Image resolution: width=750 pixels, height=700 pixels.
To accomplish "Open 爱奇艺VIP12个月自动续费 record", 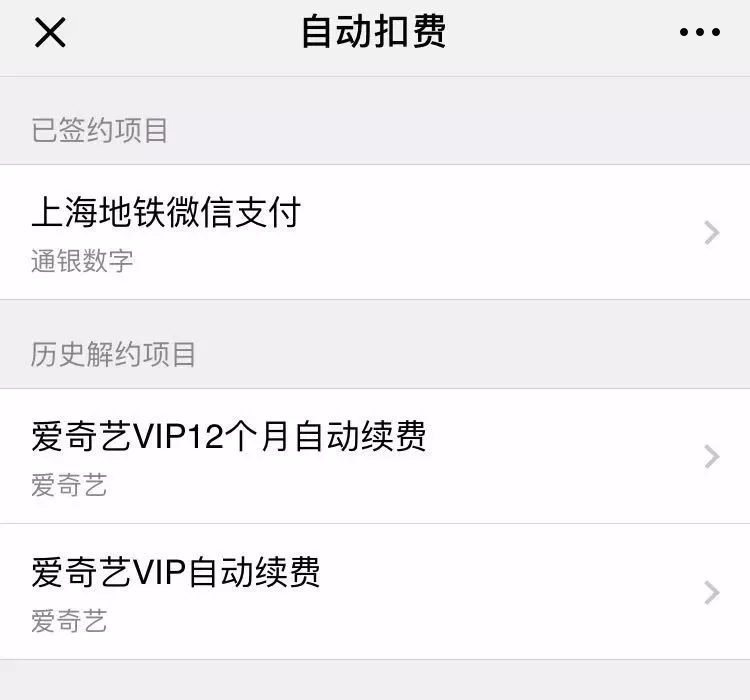I will point(375,456).
